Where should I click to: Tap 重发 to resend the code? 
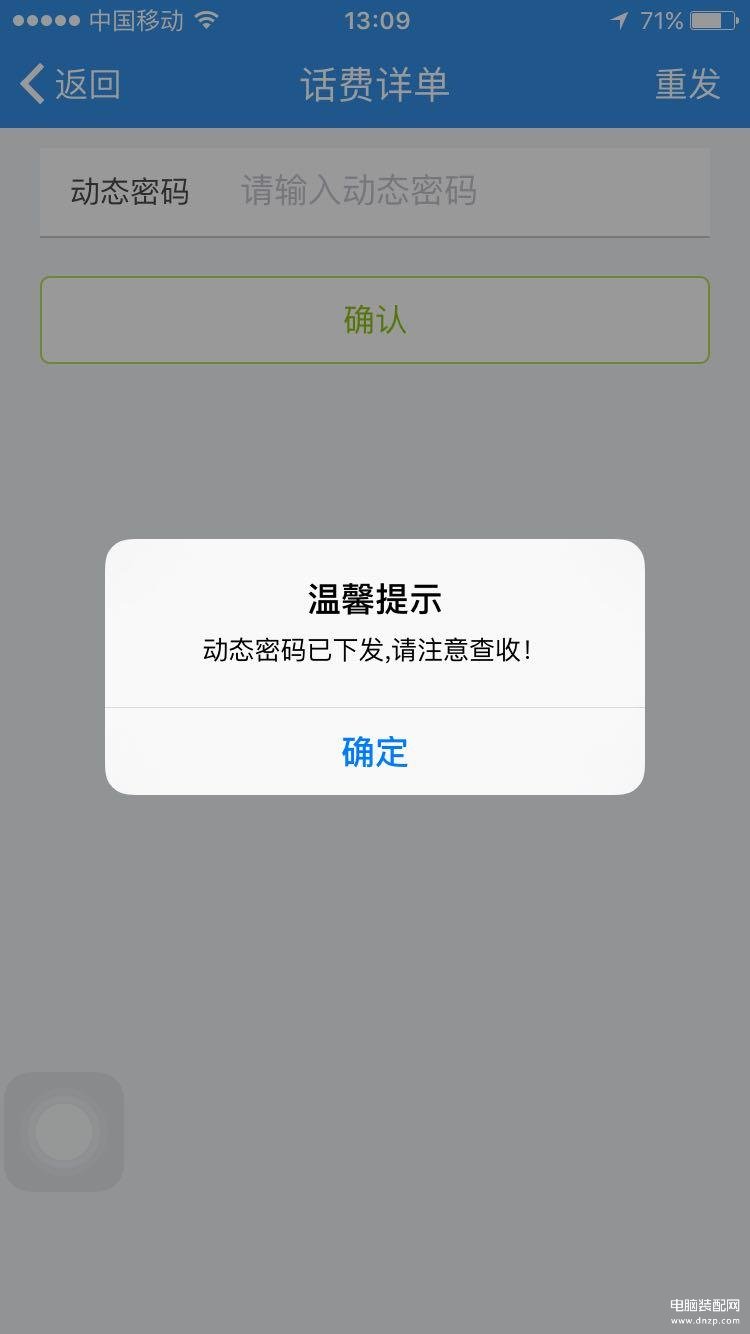pos(688,85)
